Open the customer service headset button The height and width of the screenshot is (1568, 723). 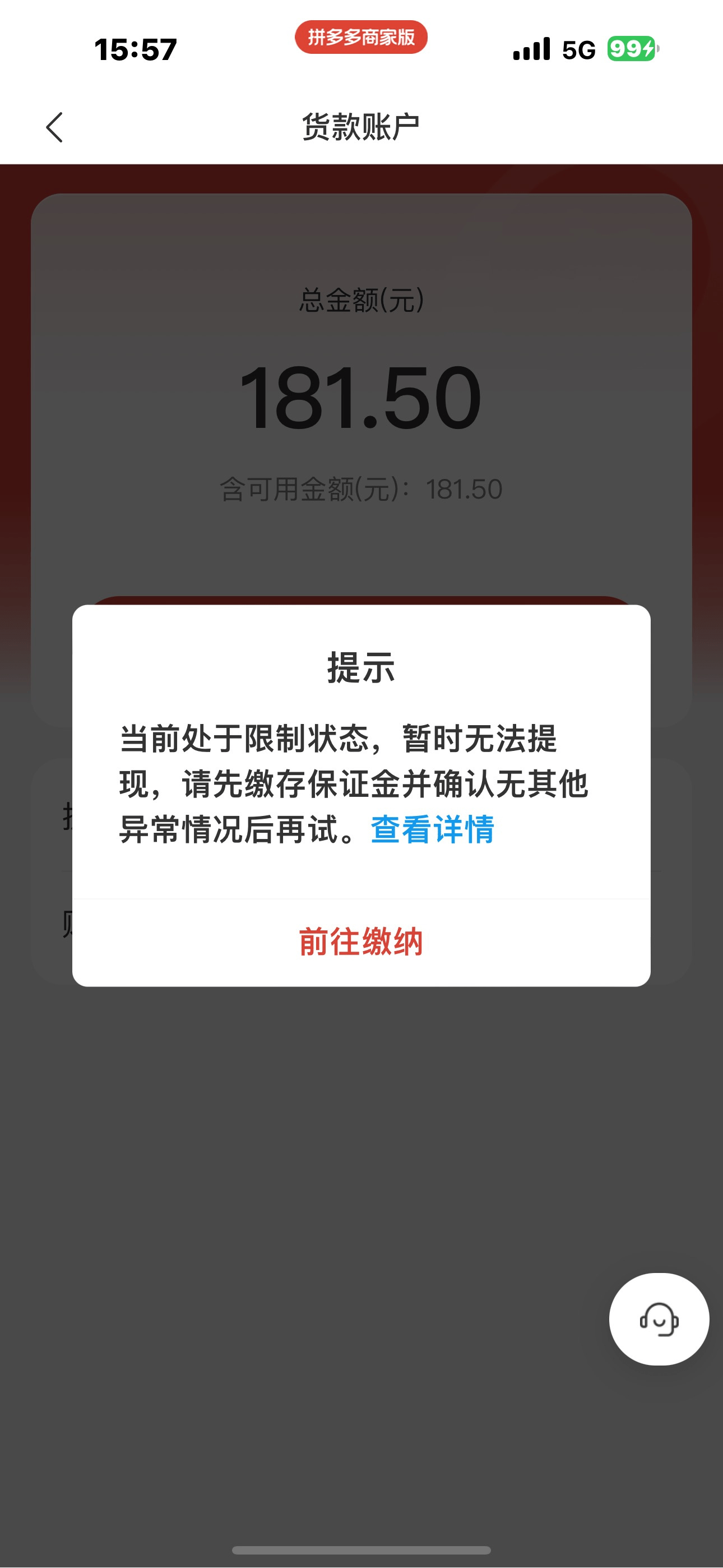tap(659, 1318)
